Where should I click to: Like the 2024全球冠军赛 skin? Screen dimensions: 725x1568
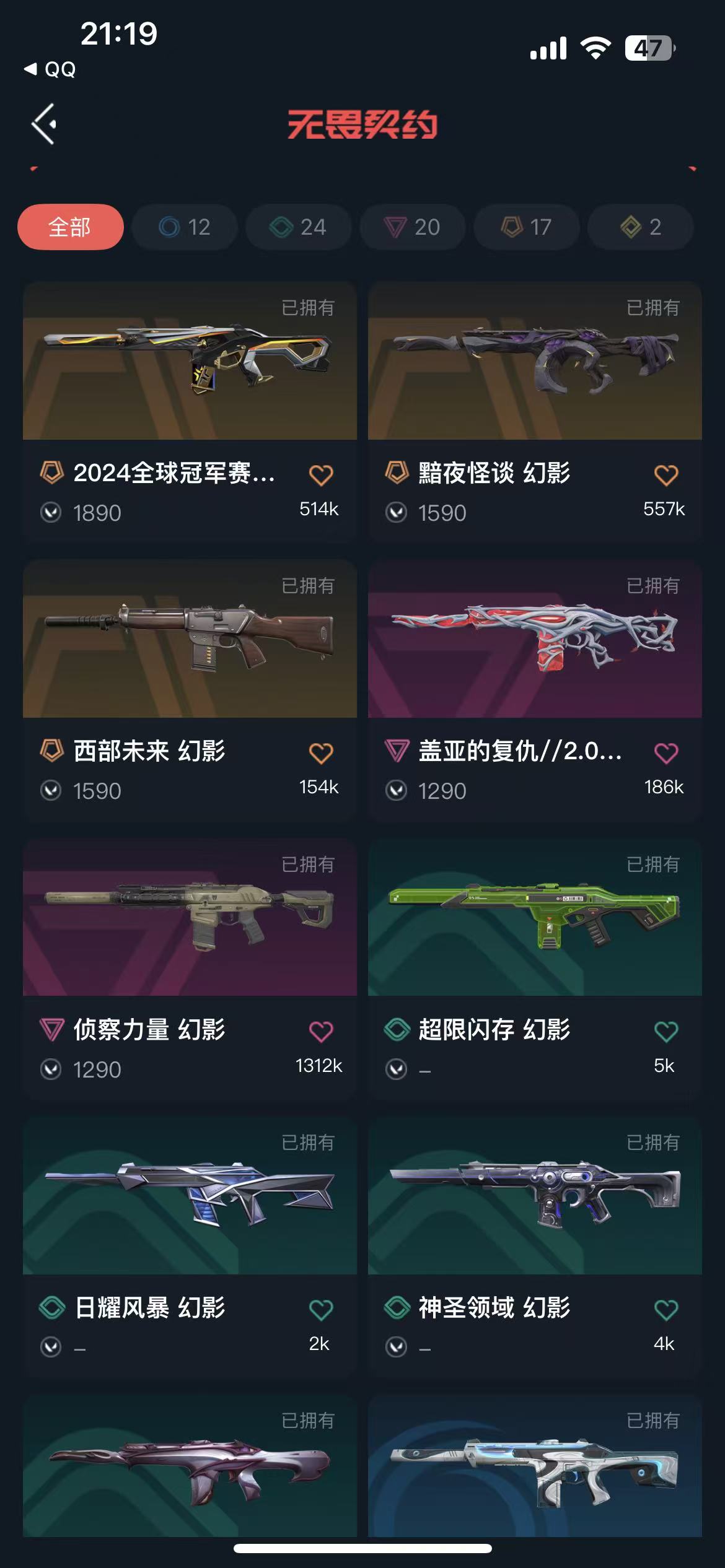pyautogui.click(x=321, y=475)
